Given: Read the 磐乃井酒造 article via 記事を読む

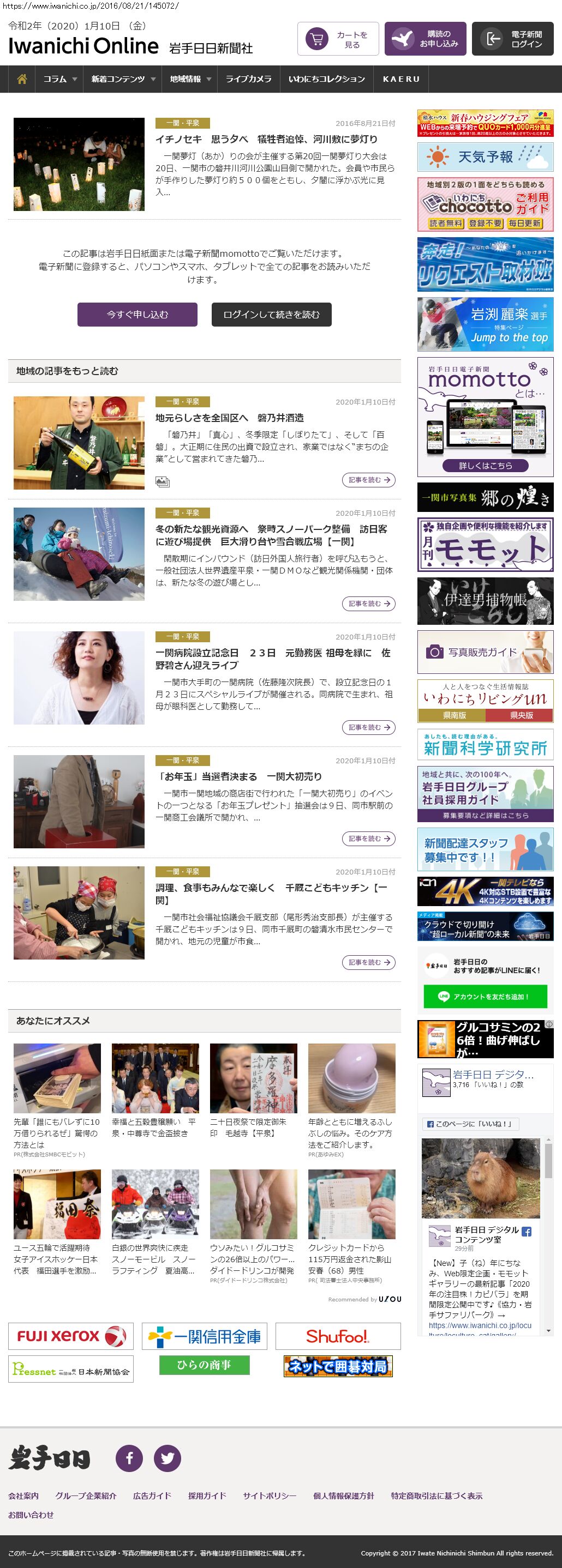Looking at the screenshot, I should click(x=368, y=480).
